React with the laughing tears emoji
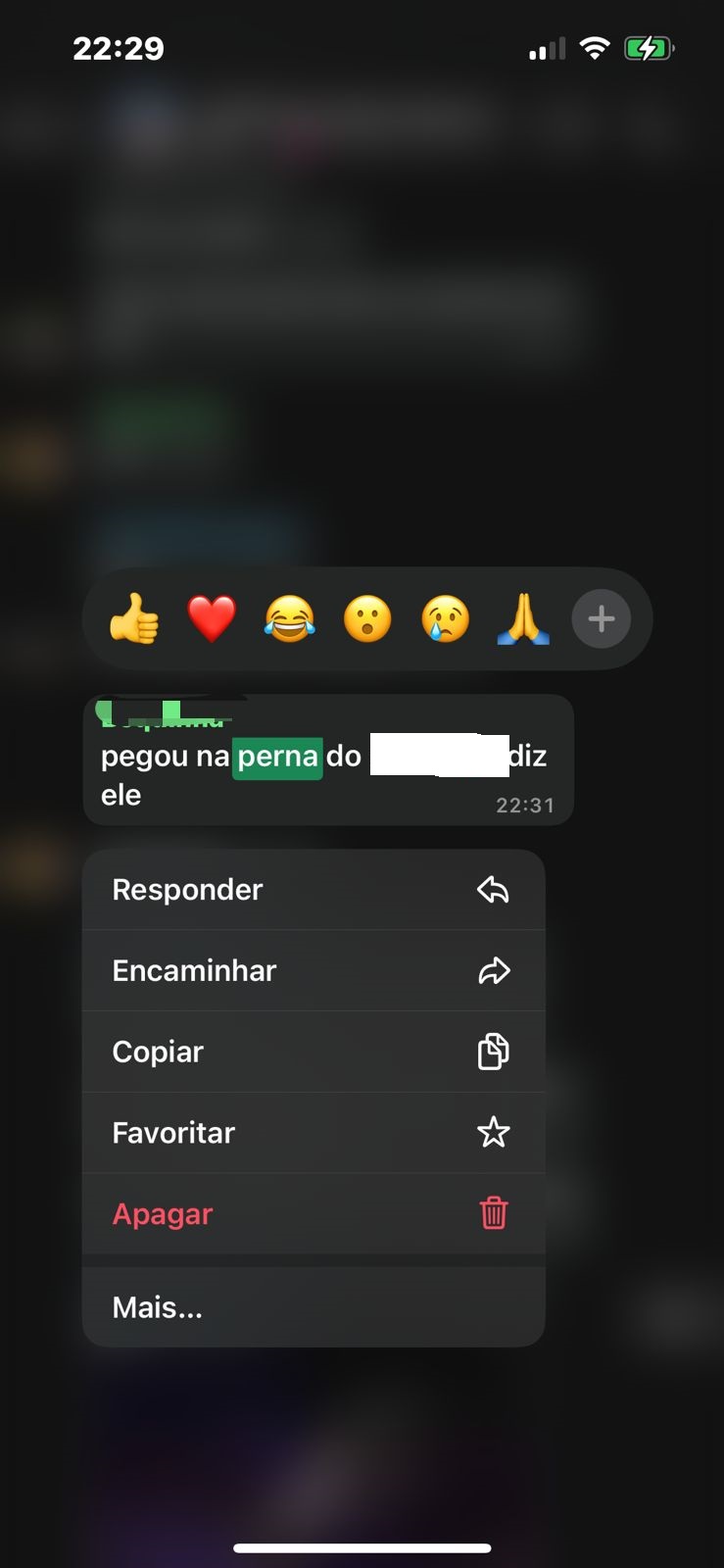 tap(290, 619)
